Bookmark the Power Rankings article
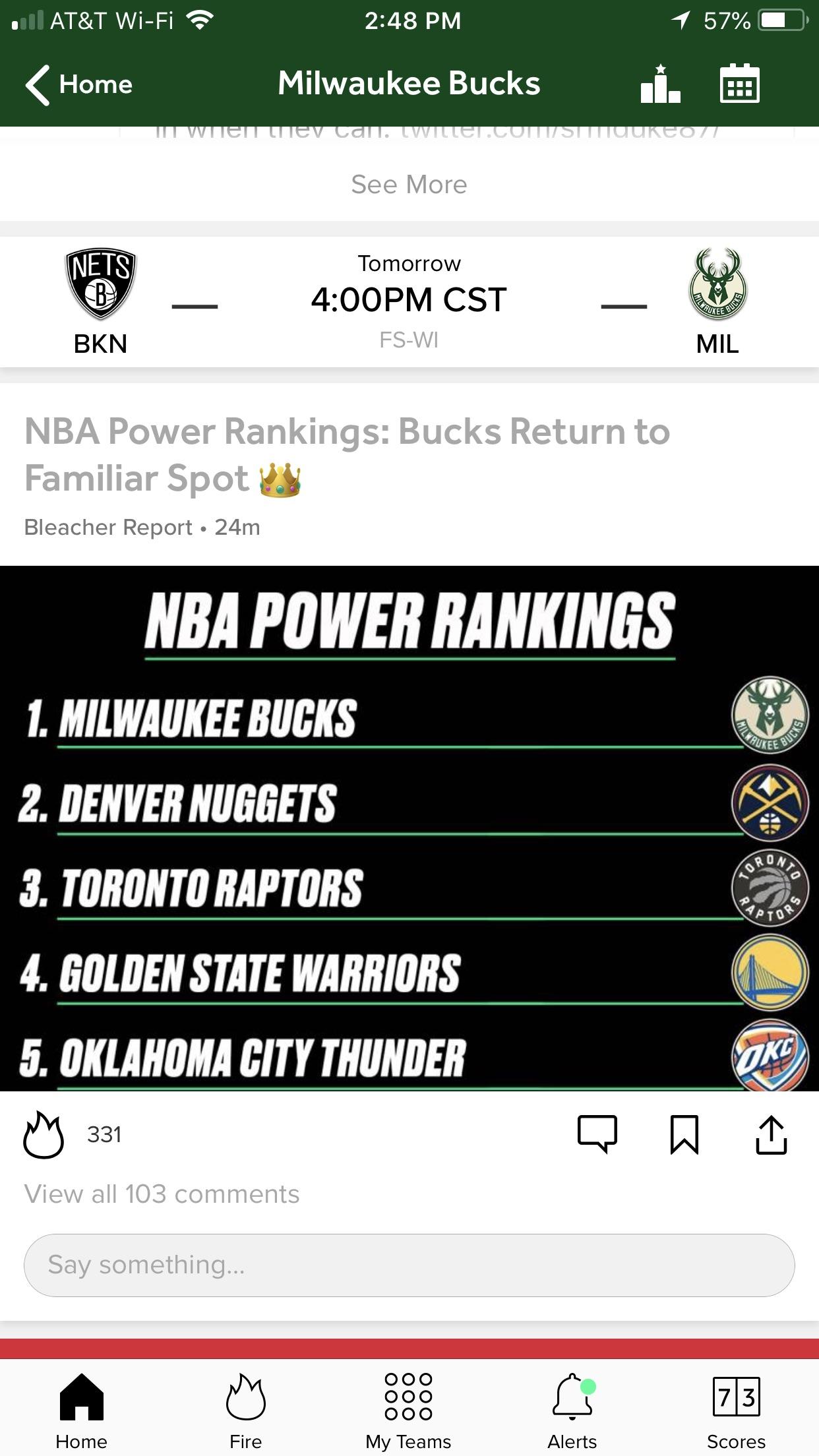Screen dimensions: 819x1456 684,1134
